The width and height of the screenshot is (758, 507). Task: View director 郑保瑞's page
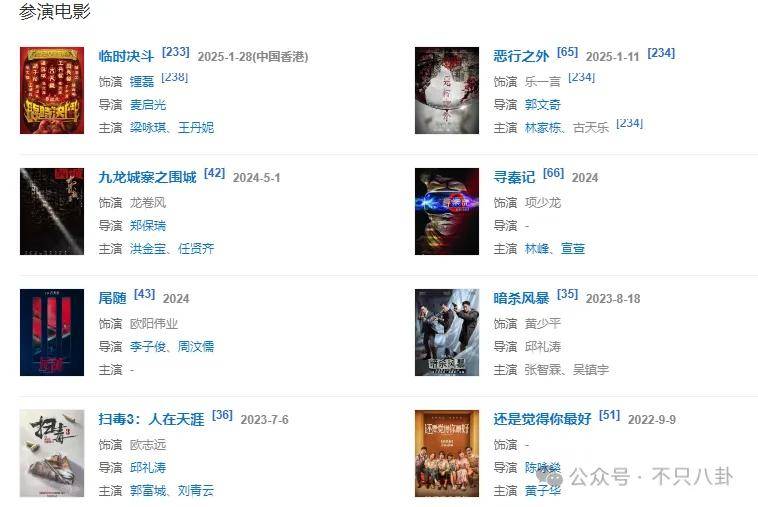coord(148,225)
